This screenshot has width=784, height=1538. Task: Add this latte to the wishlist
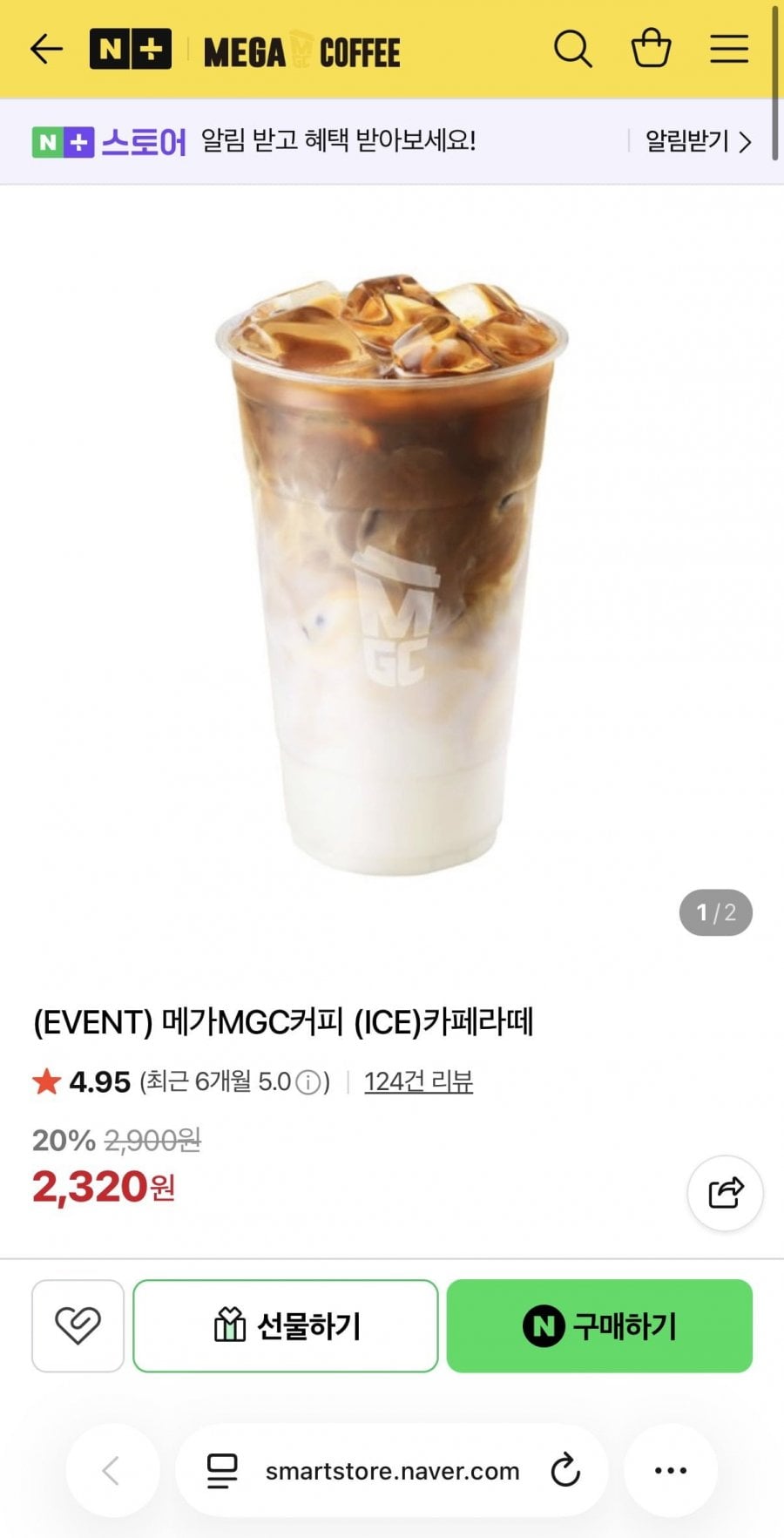pos(78,1325)
